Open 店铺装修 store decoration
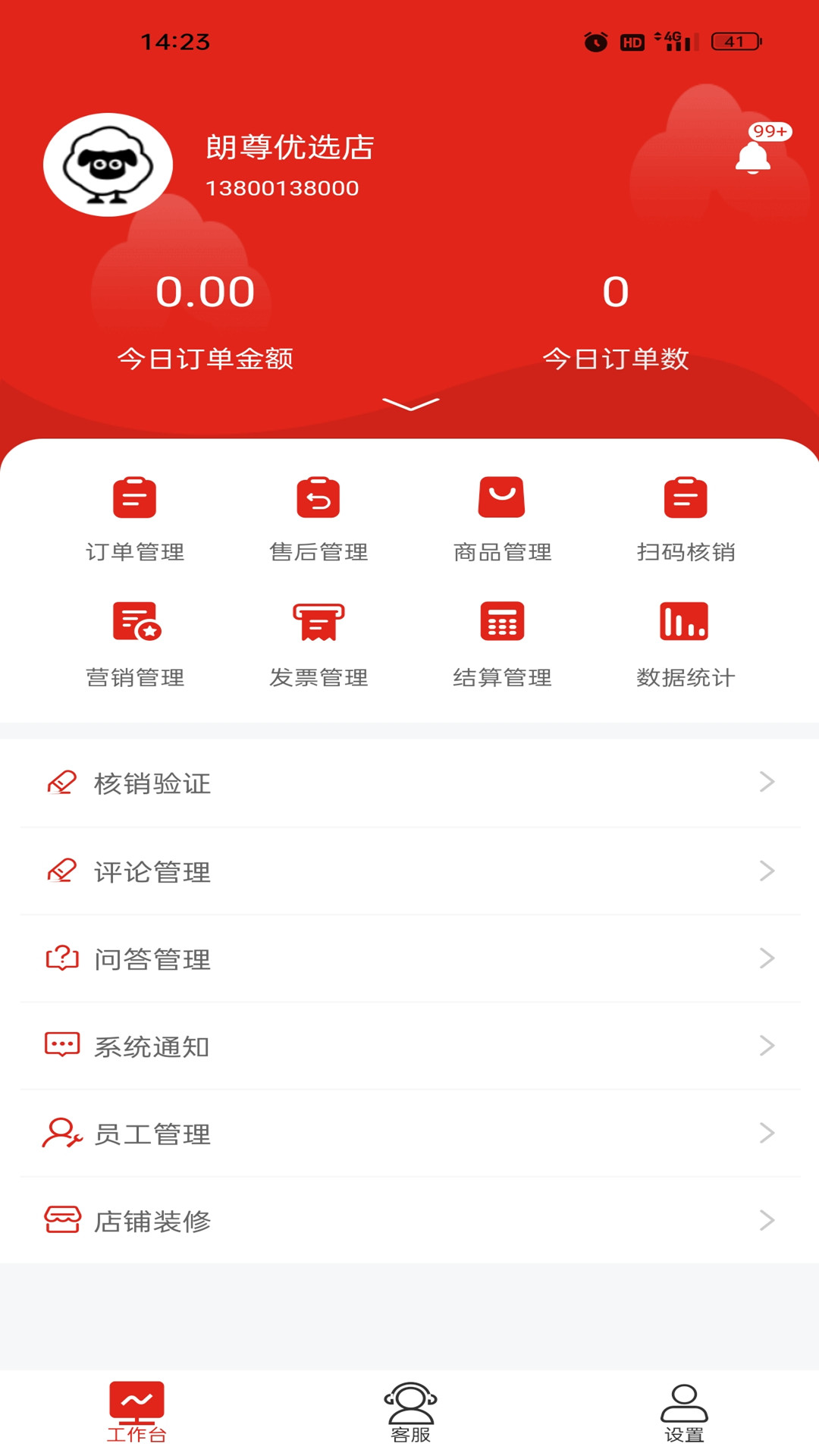 point(409,1221)
